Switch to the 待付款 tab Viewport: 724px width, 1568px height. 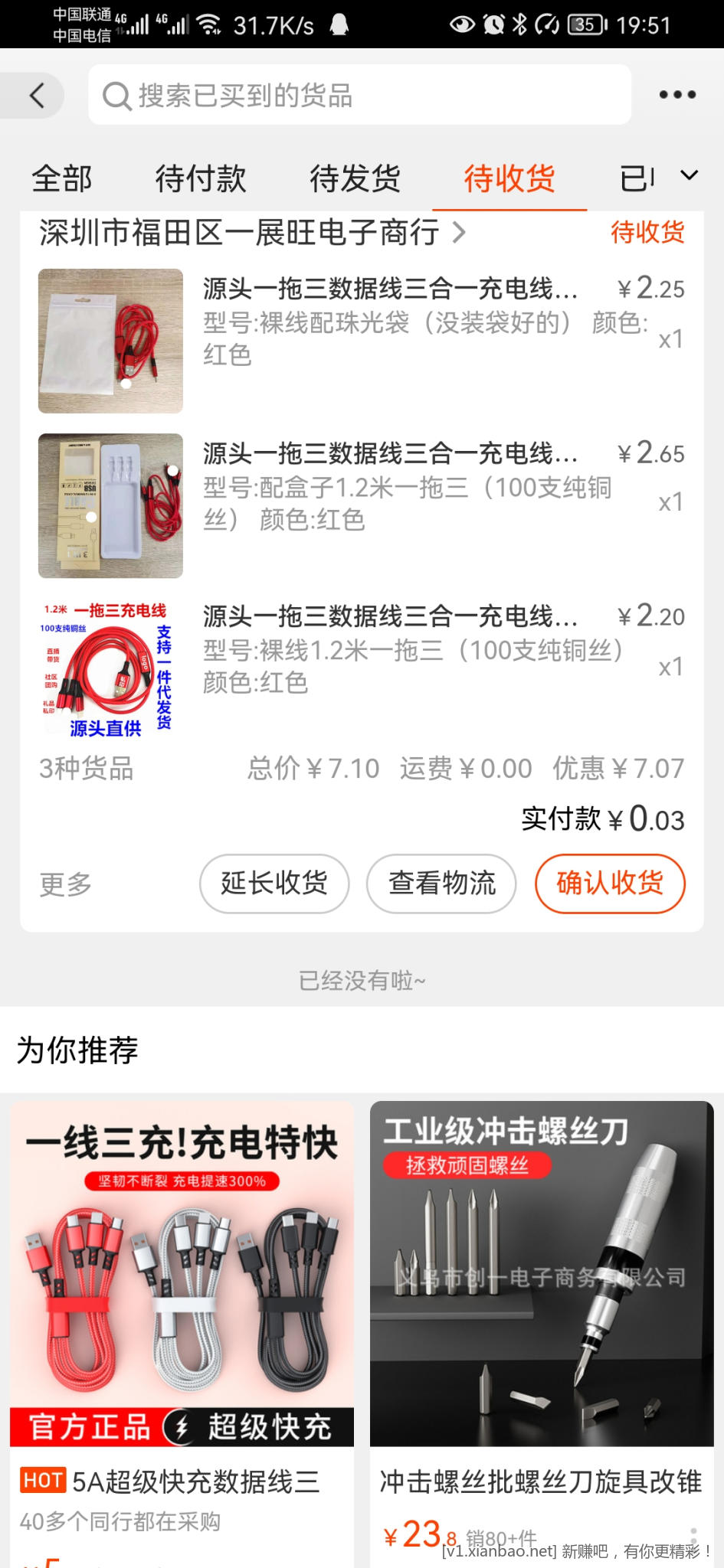click(x=201, y=178)
